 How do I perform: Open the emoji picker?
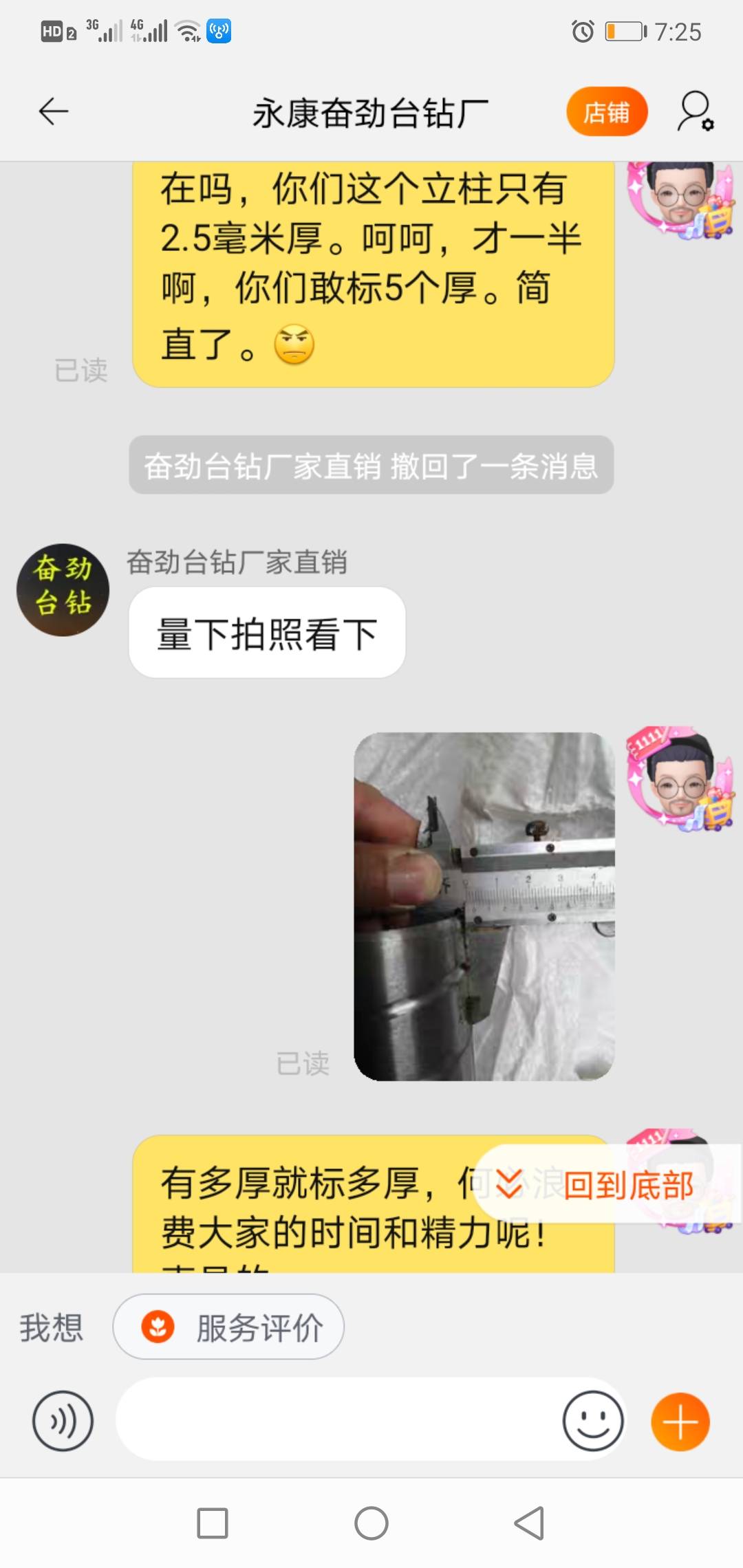tap(593, 1421)
